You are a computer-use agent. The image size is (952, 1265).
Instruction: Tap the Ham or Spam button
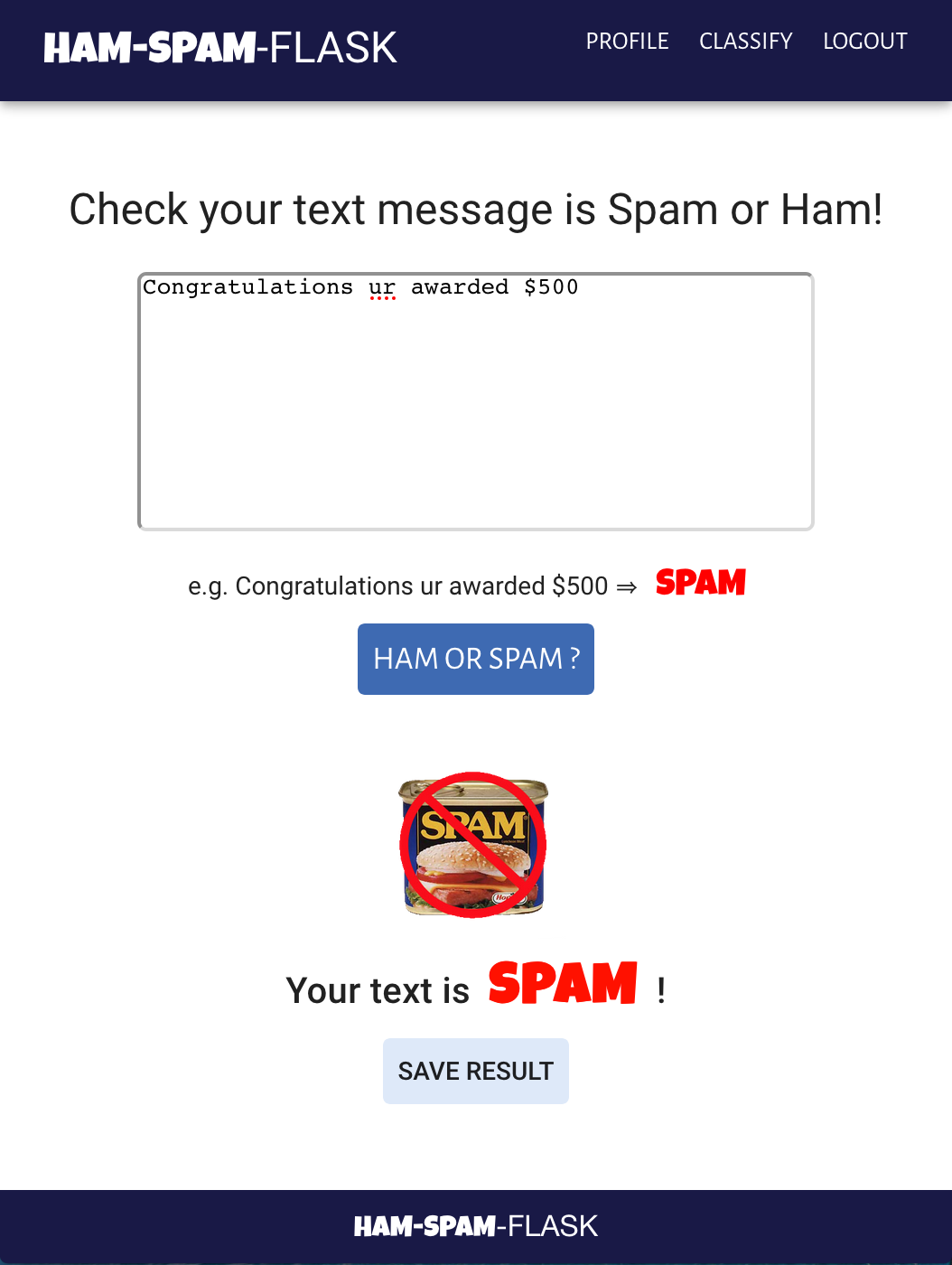coord(476,659)
